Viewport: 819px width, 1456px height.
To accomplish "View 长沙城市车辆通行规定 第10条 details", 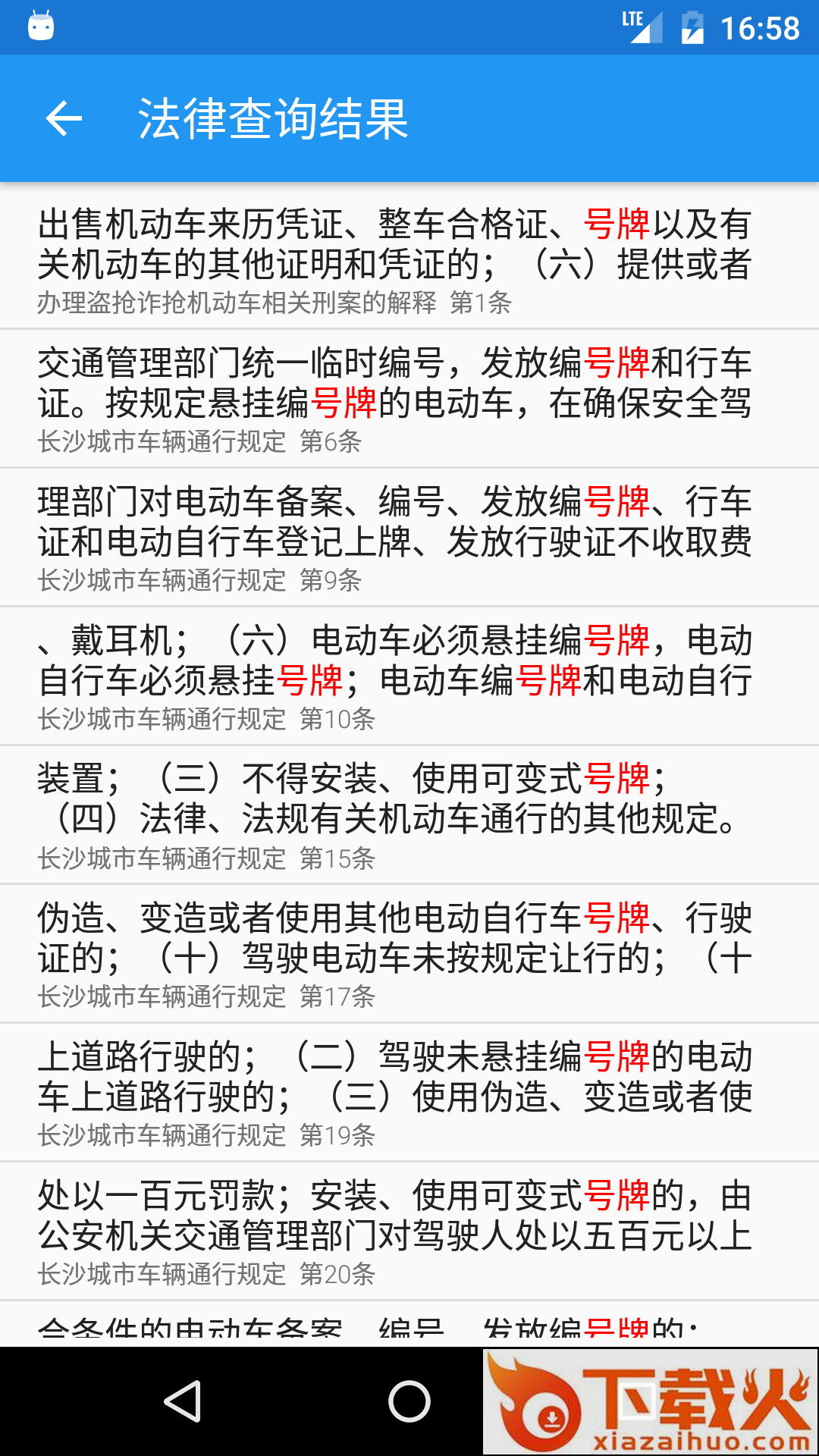I will 409,676.
